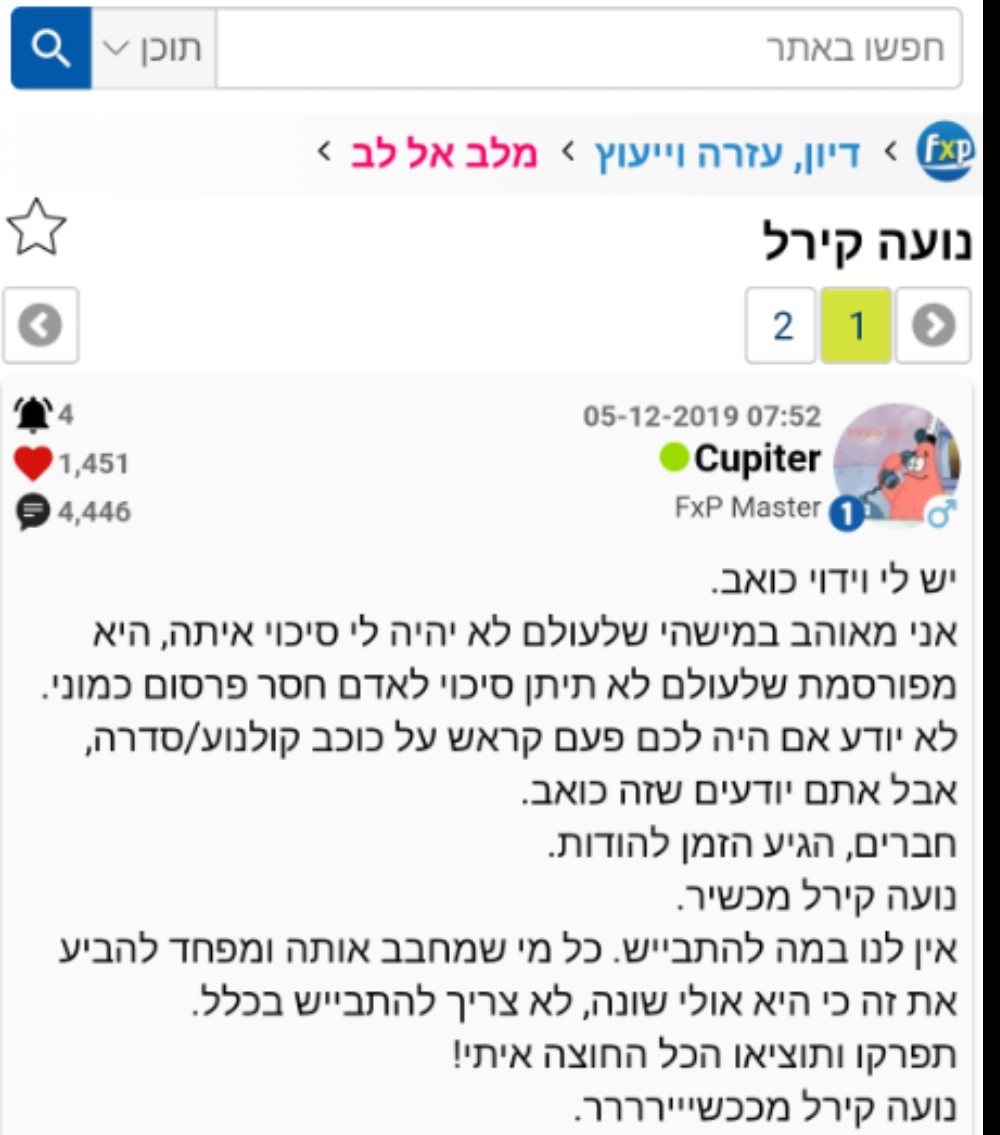Select page 1 in pagination
This screenshot has height=1135, width=1000.
click(856, 325)
